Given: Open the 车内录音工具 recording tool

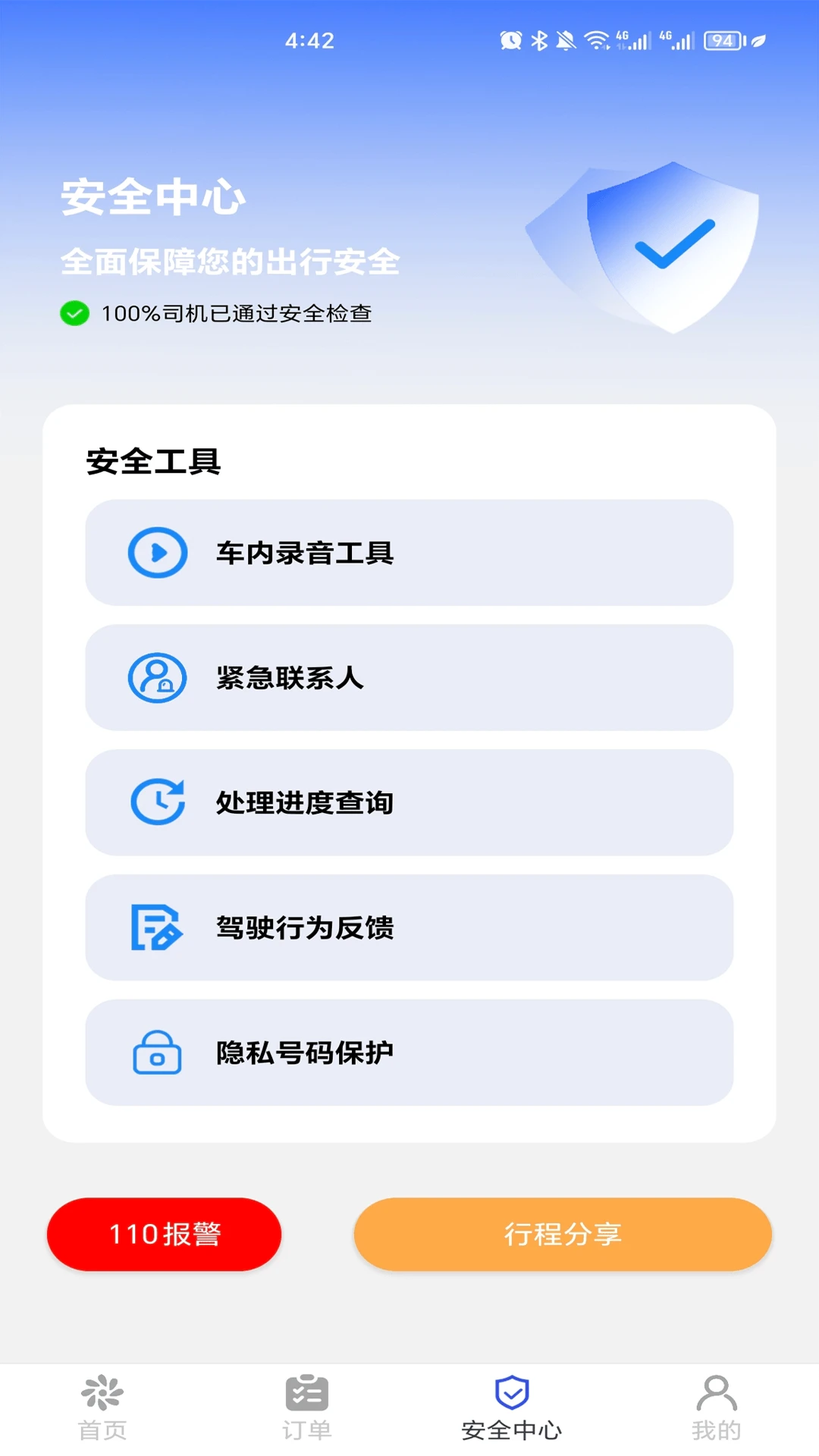Looking at the screenshot, I should click(409, 553).
